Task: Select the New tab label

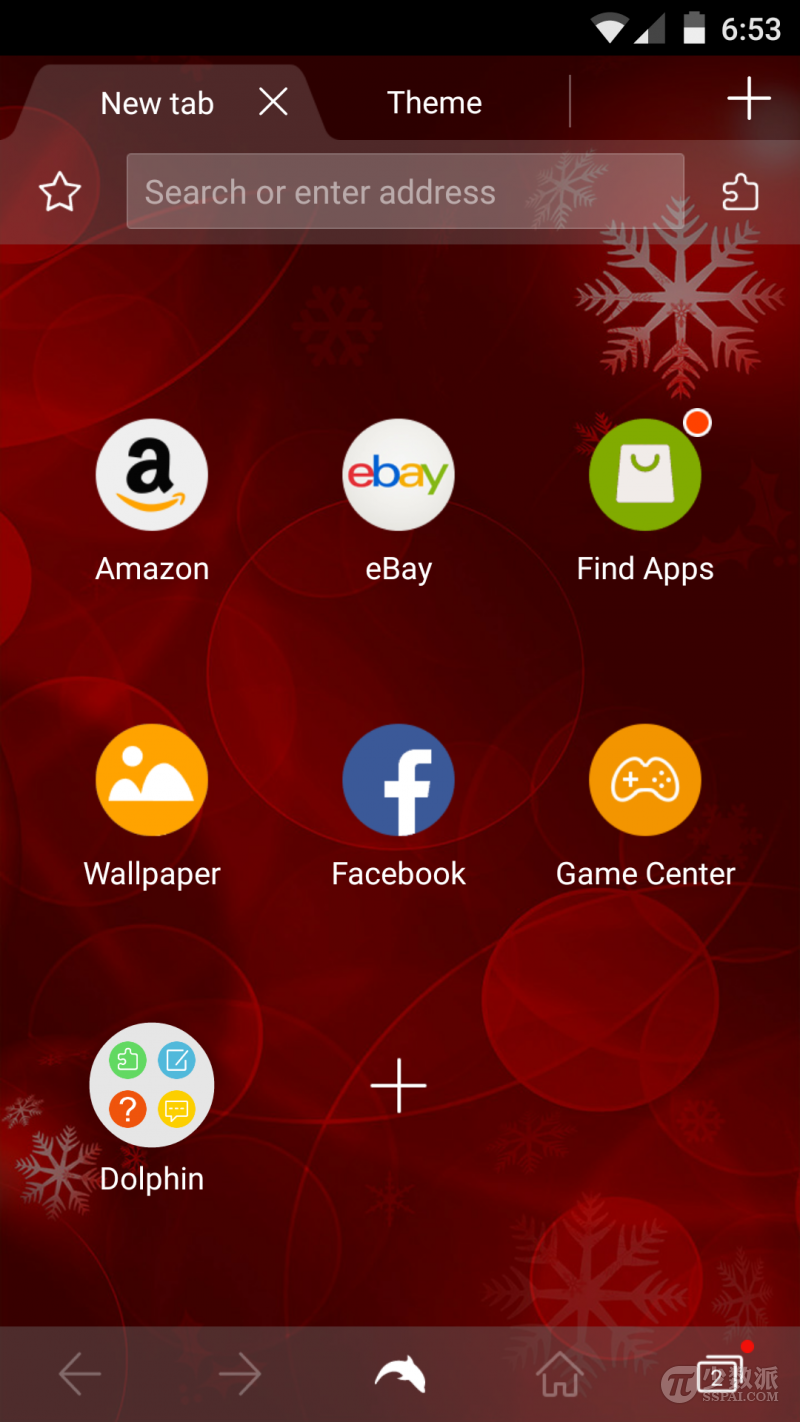Action: (x=157, y=101)
